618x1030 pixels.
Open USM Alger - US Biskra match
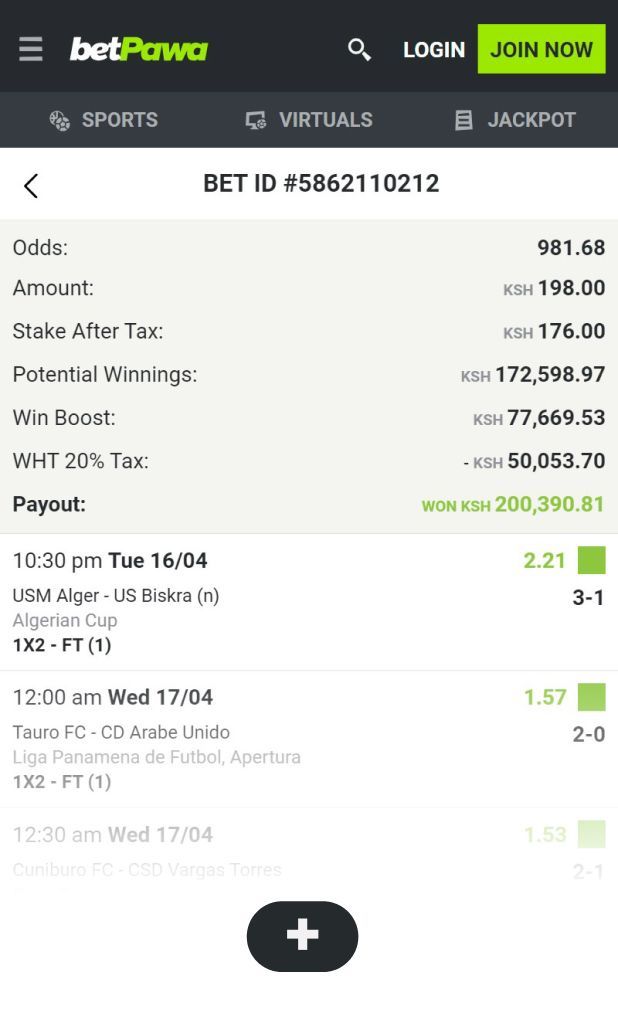point(116,596)
